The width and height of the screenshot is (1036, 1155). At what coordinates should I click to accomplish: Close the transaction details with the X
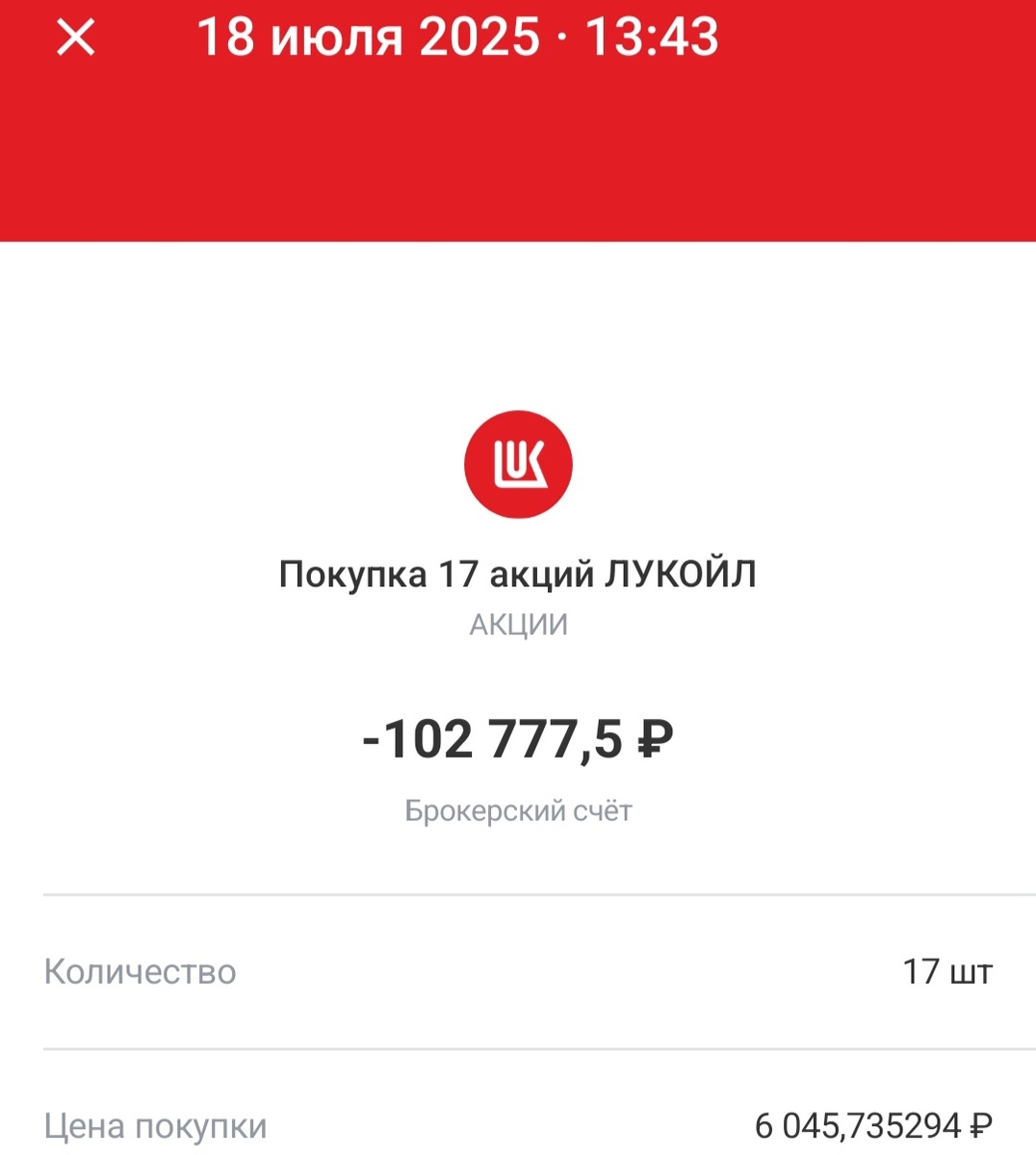(x=74, y=37)
